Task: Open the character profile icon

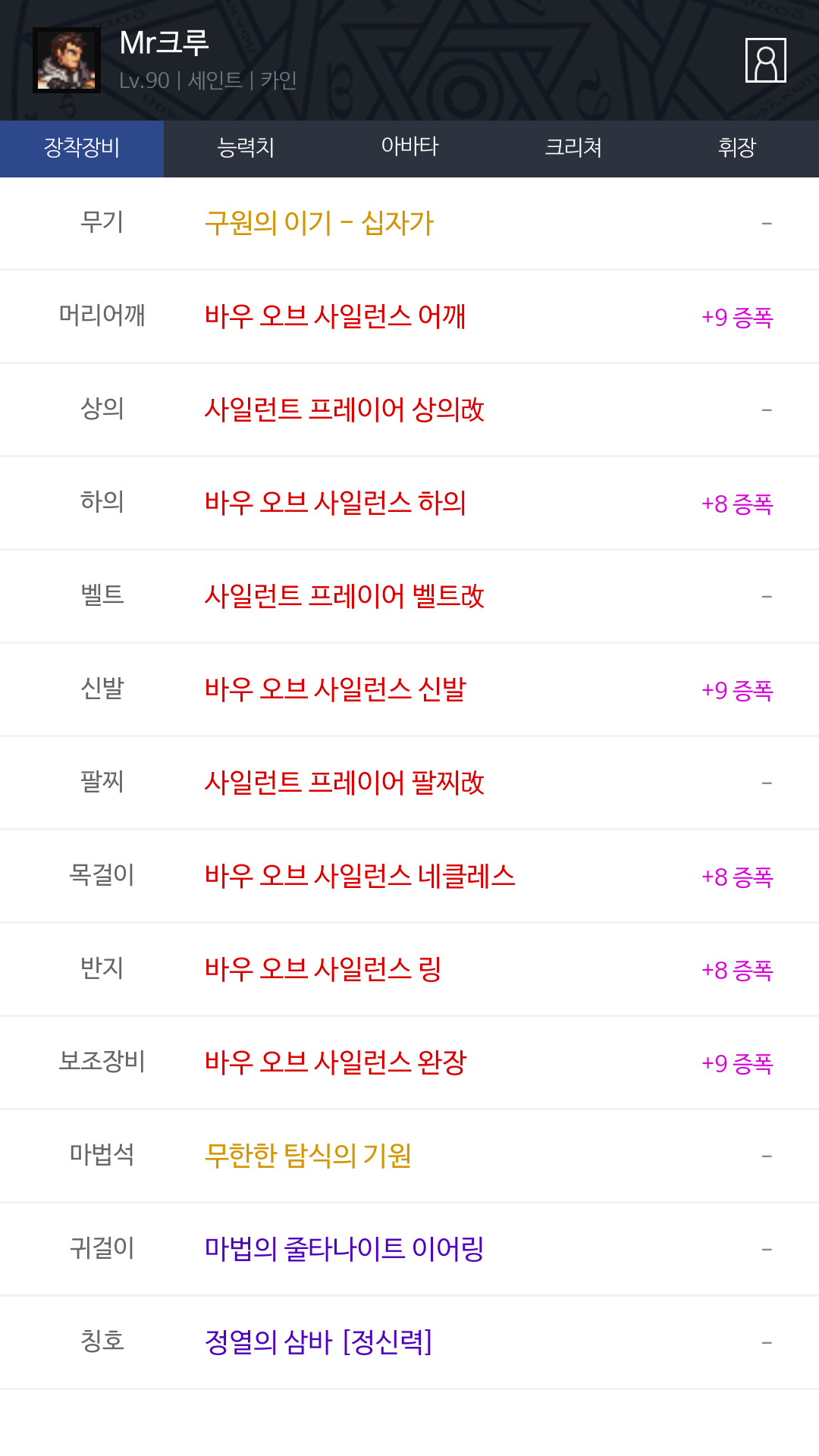Action: (765, 60)
